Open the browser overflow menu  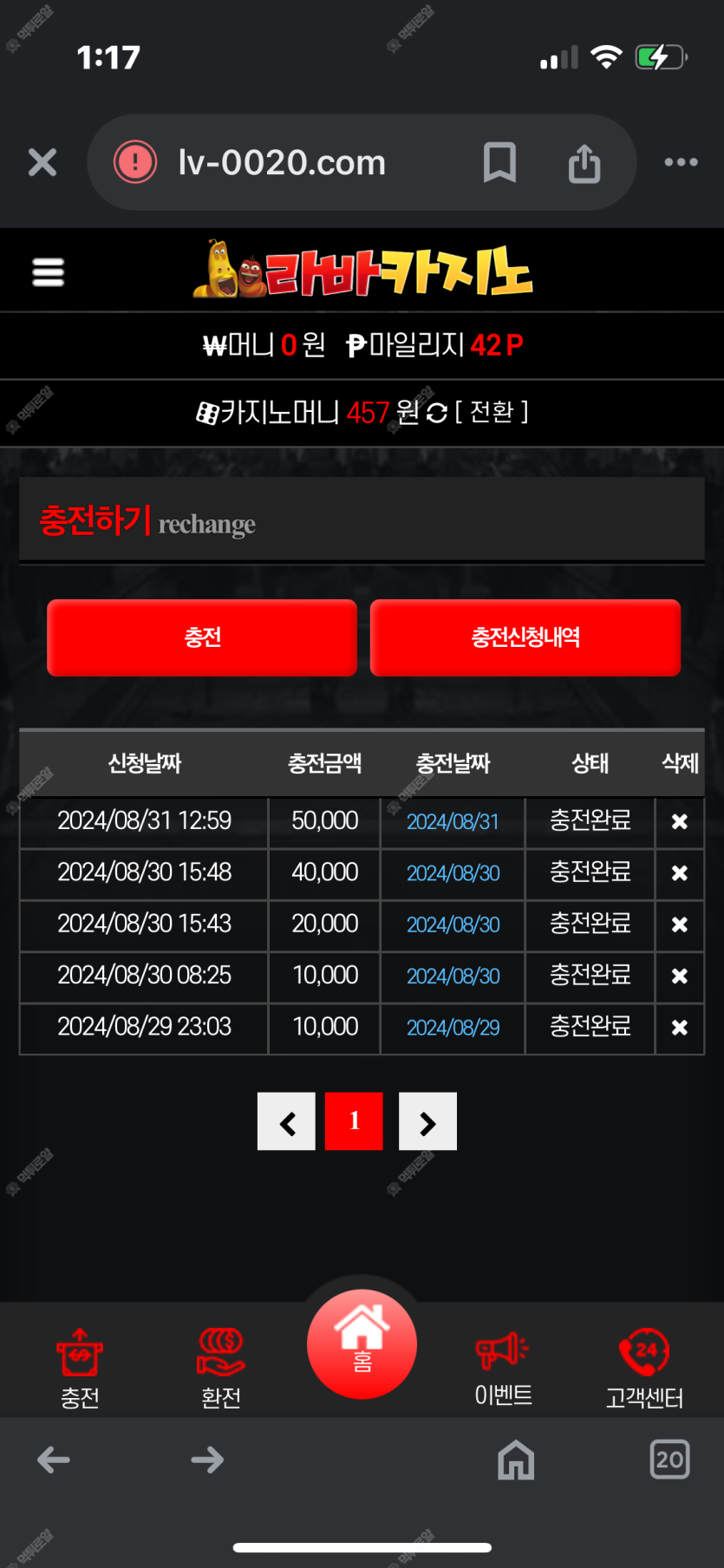681,162
